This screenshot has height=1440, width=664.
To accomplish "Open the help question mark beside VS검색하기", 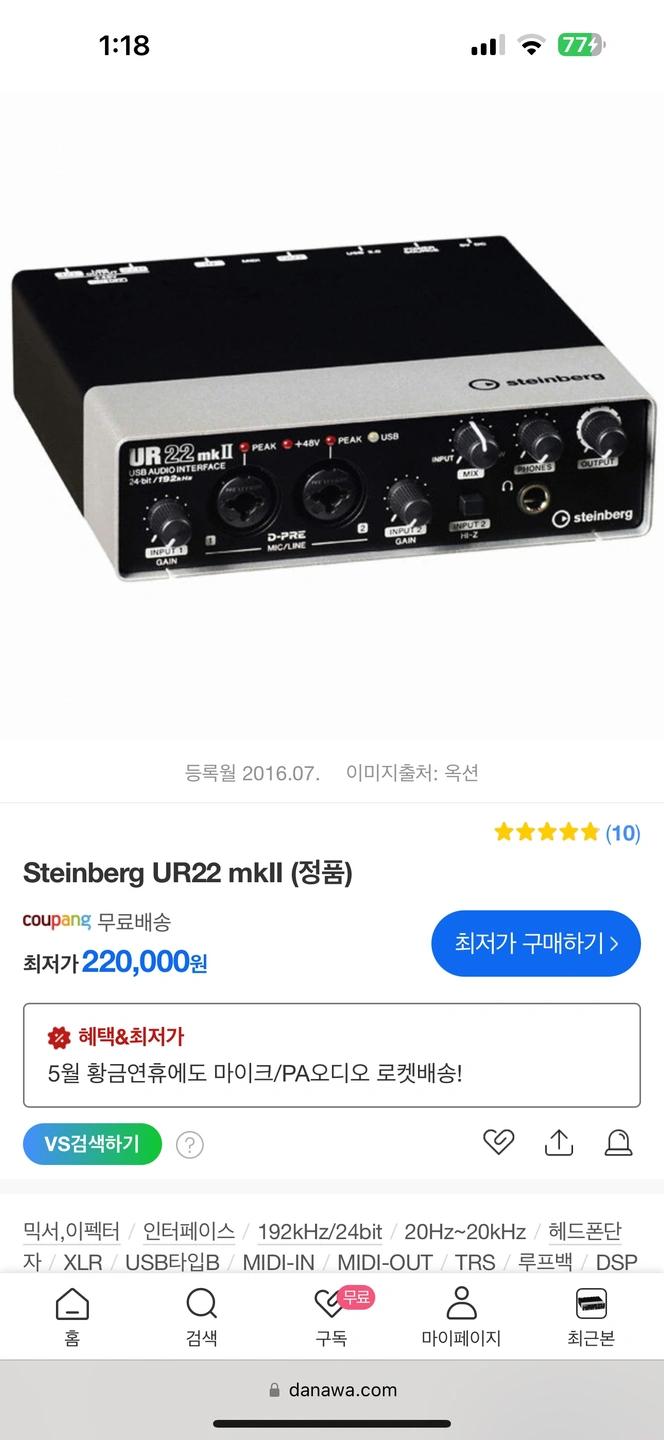I will (190, 1145).
